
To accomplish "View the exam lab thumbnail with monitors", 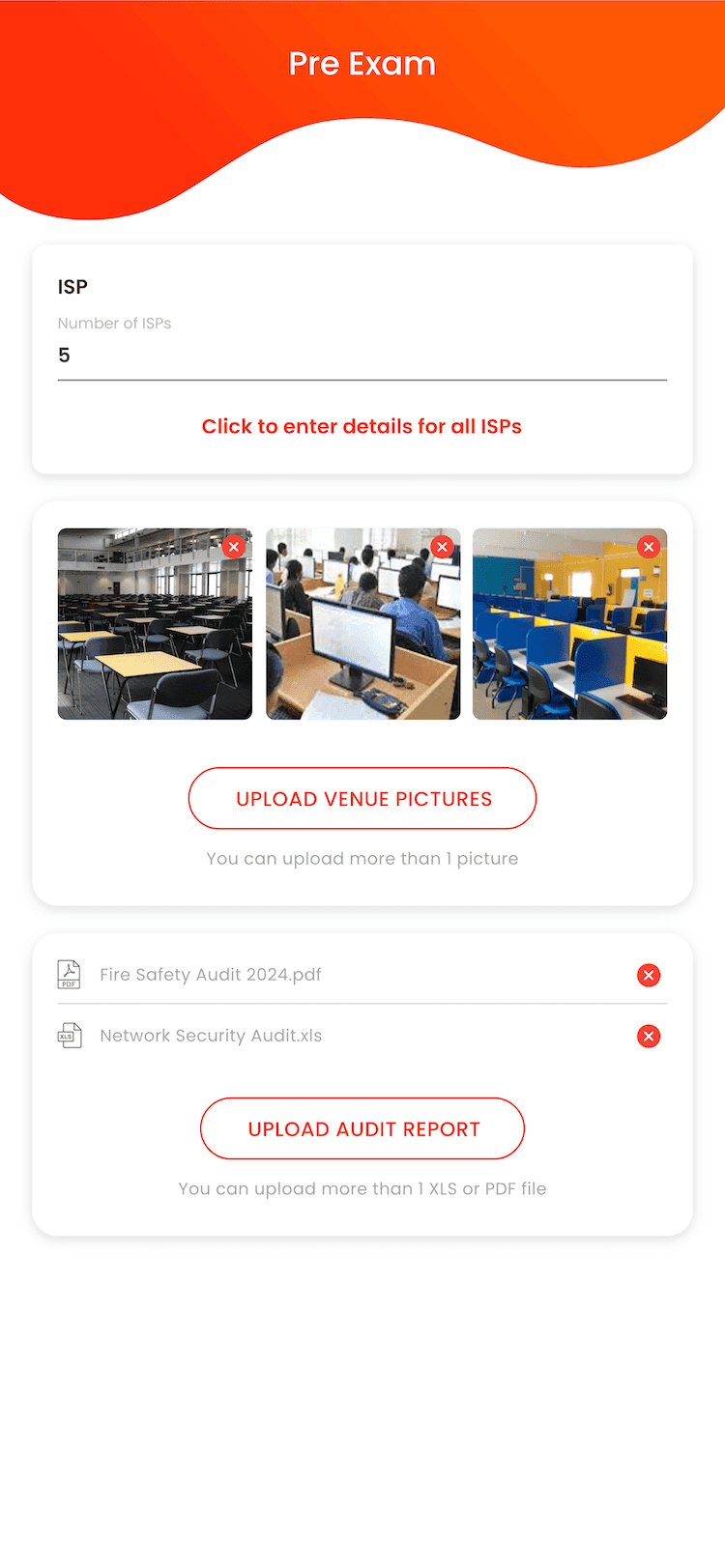I will [x=362, y=638].
